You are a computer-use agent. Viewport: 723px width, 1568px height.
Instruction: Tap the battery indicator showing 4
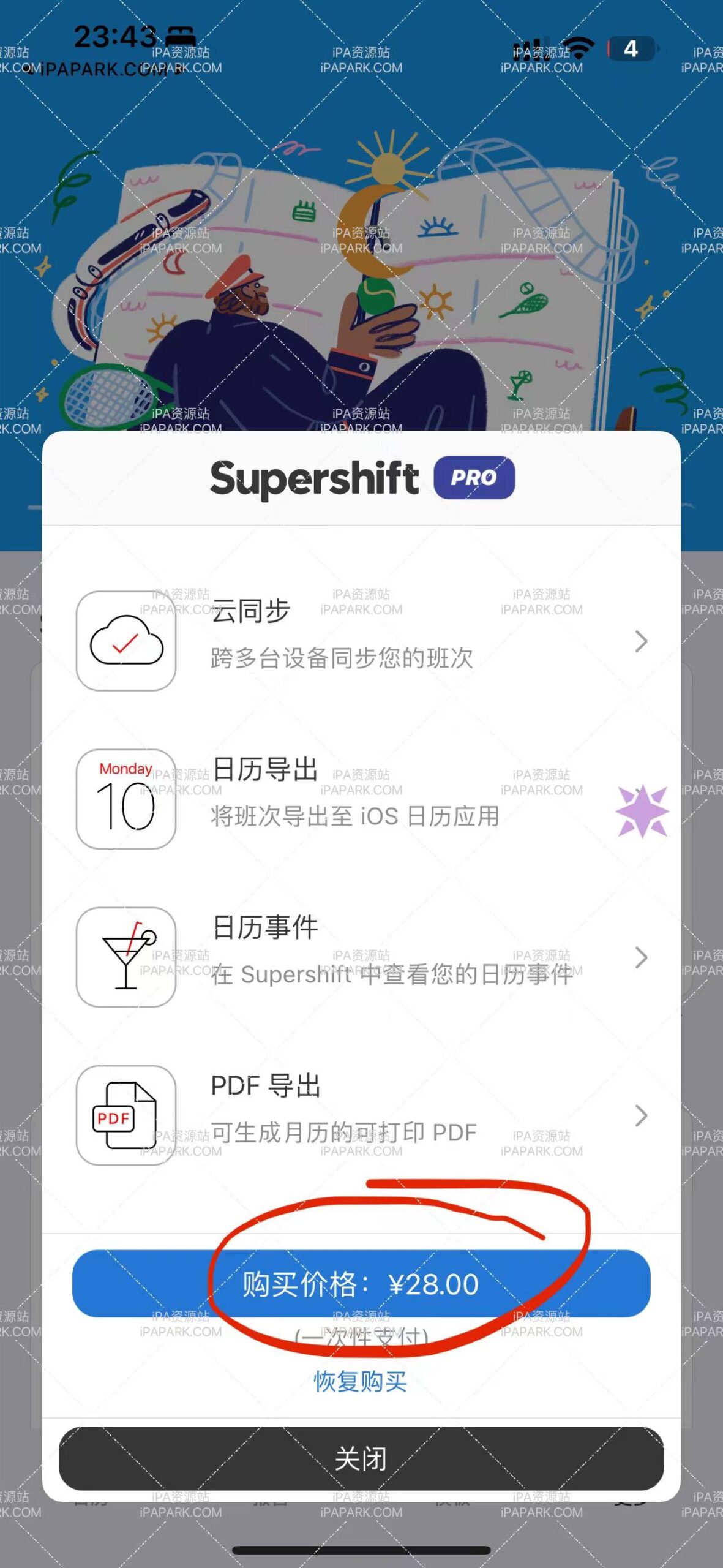(631, 48)
